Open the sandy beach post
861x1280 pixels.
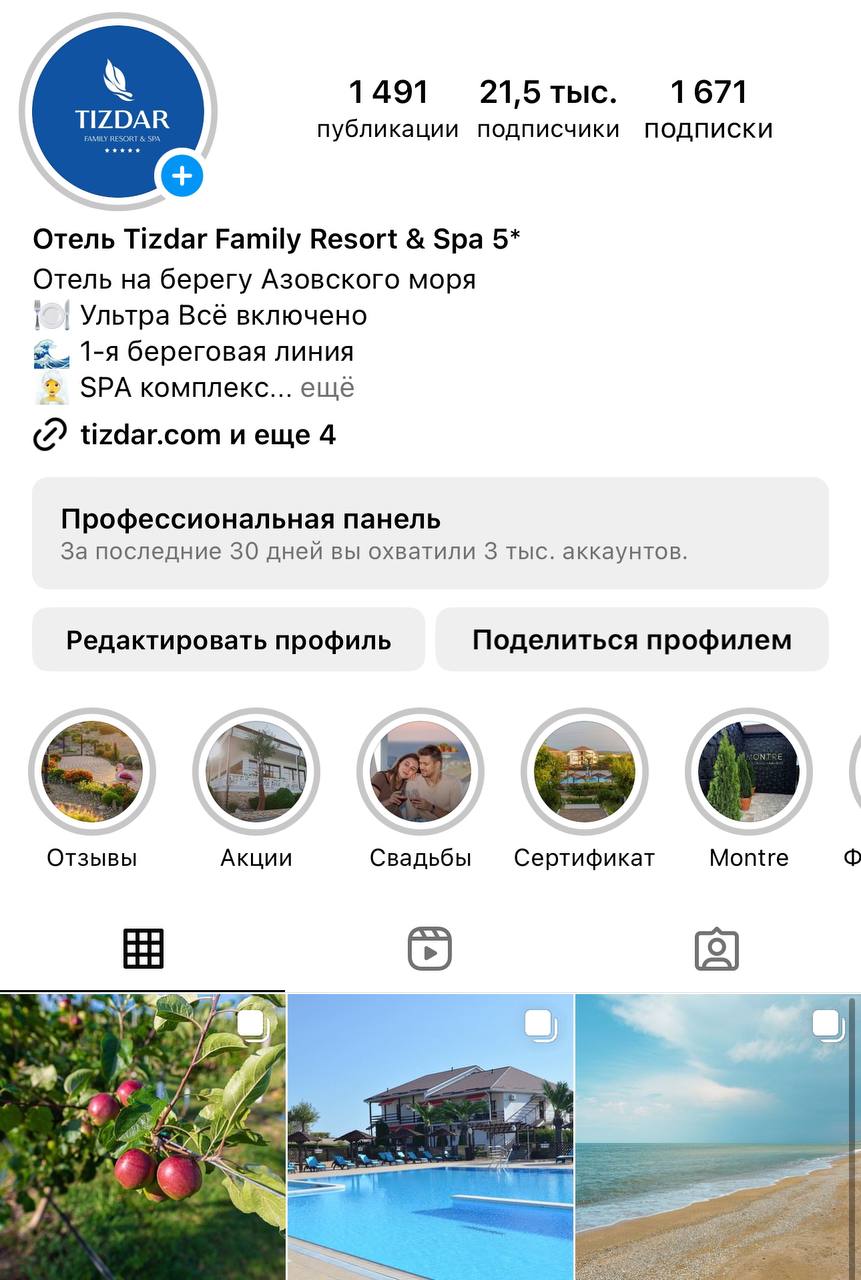pyautogui.click(x=716, y=1137)
